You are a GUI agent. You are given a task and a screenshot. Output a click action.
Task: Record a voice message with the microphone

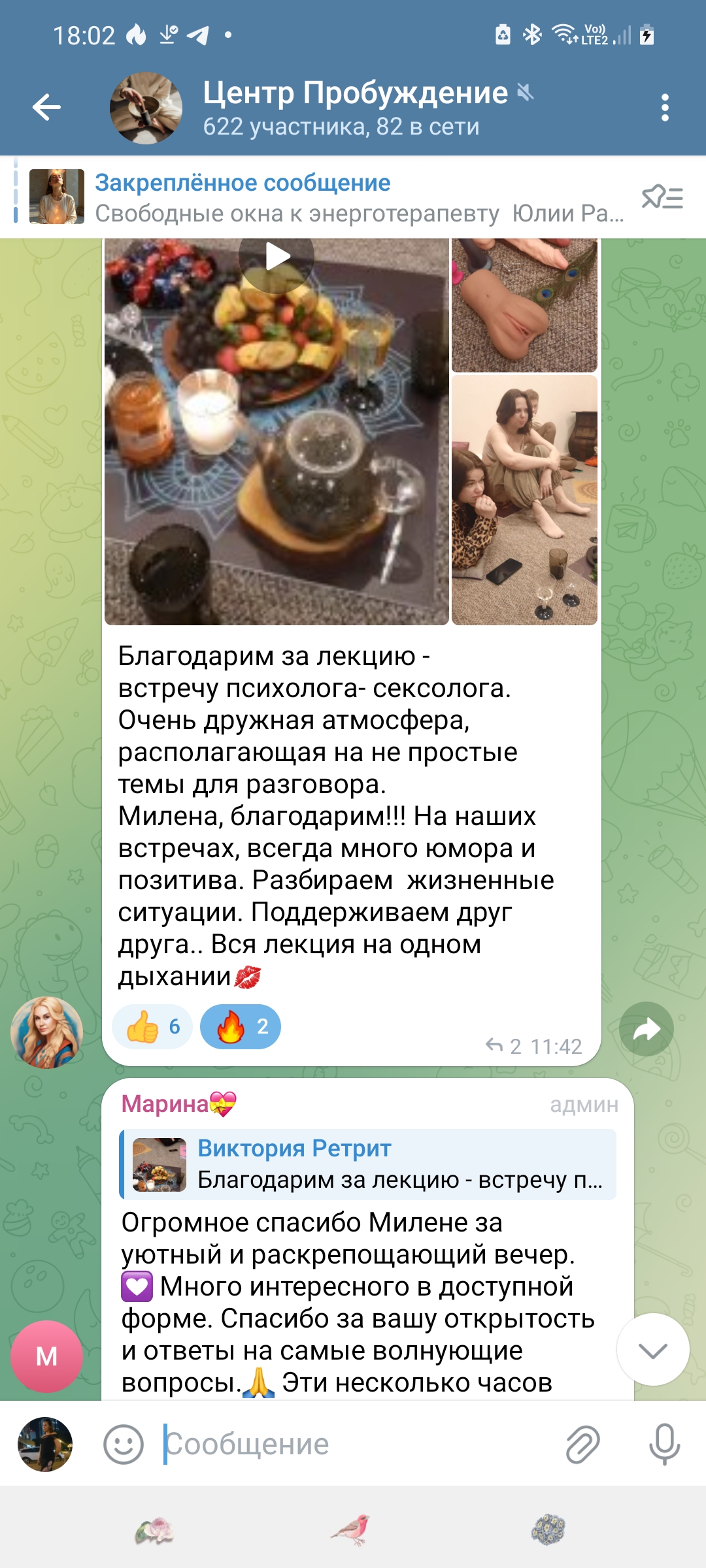point(664,1445)
